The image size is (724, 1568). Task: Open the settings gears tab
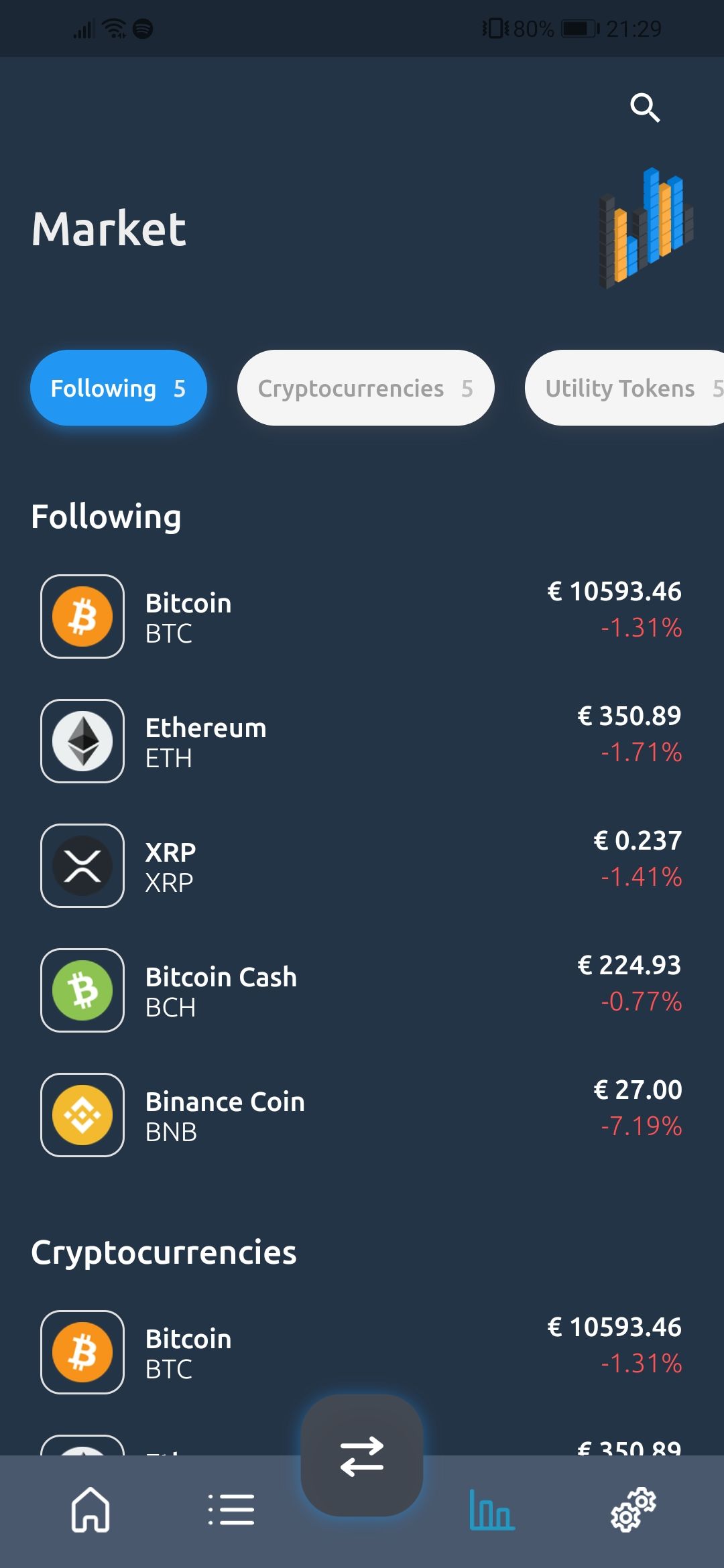[x=633, y=1510]
